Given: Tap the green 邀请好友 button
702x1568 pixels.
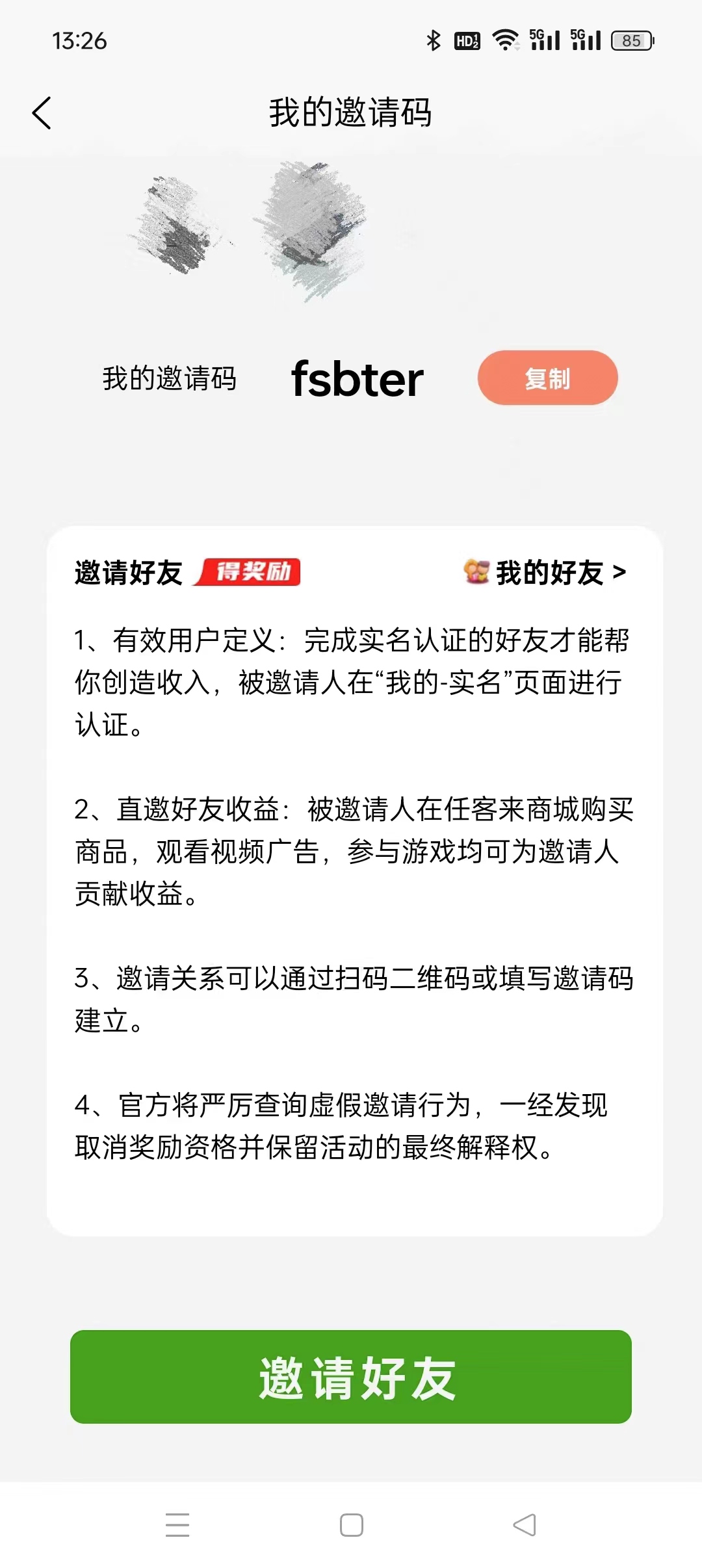Looking at the screenshot, I should [351, 1376].
